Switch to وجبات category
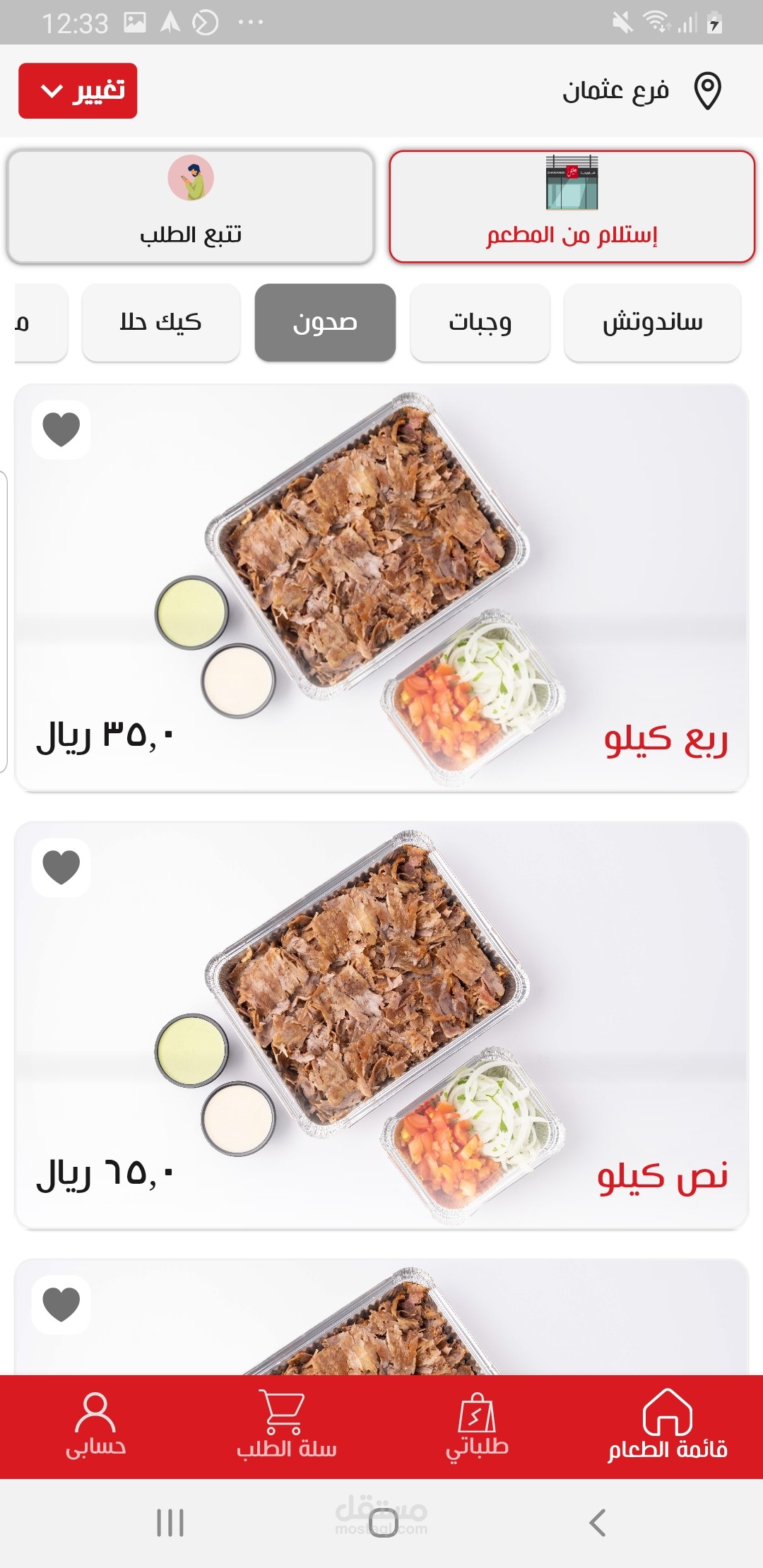Image resolution: width=763 pixels, height=1568 pixels. tap(480, 323)
